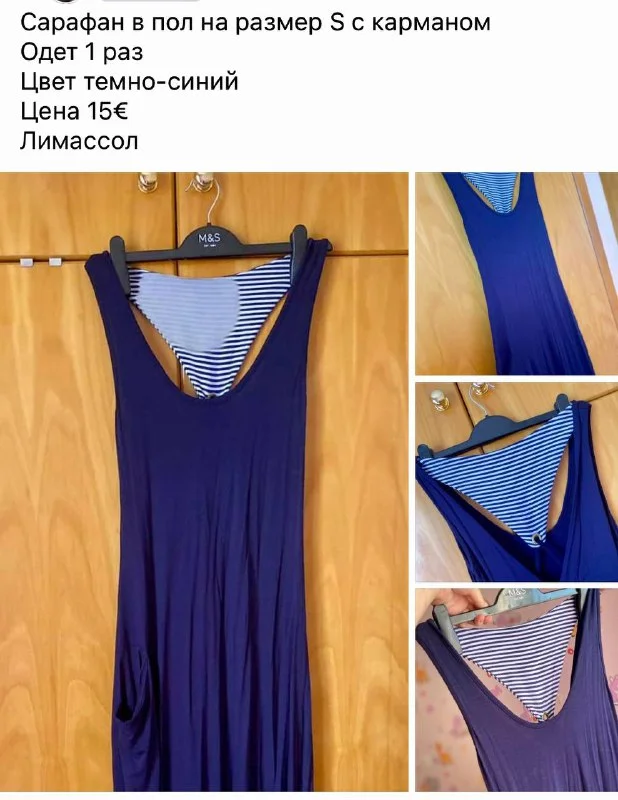Image resolution: width=618 pixels, height=800 pixels.
Task: Open the top-right photo showing the dress length
Action: [516, 274]
